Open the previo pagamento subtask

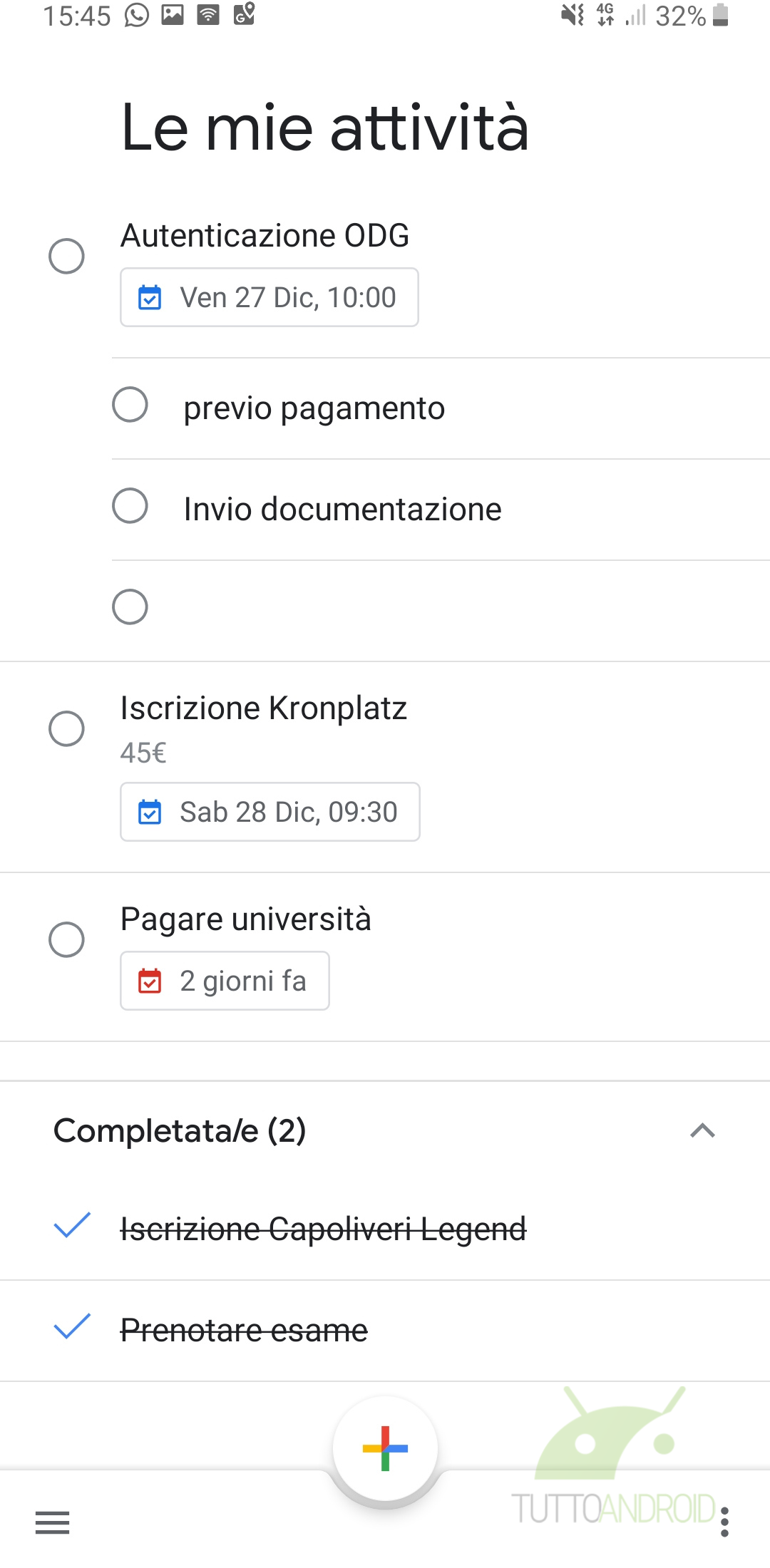(x=314, y=409)
